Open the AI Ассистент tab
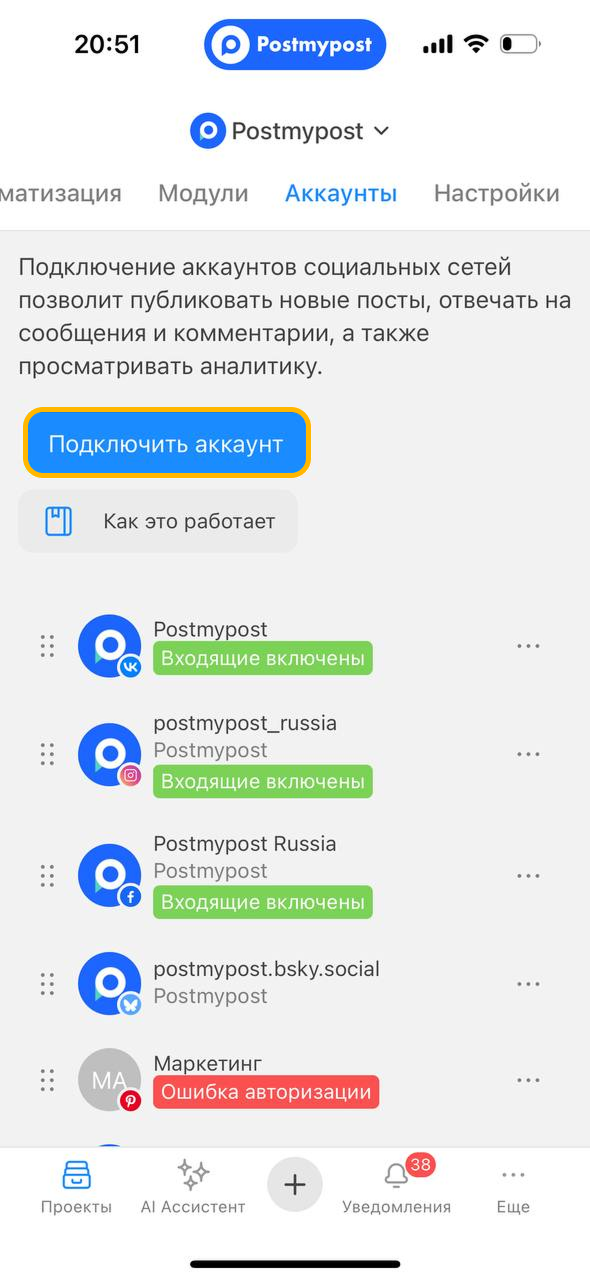The width and height of the screenshot is (590, 1280). click(x=193, y=1187)
